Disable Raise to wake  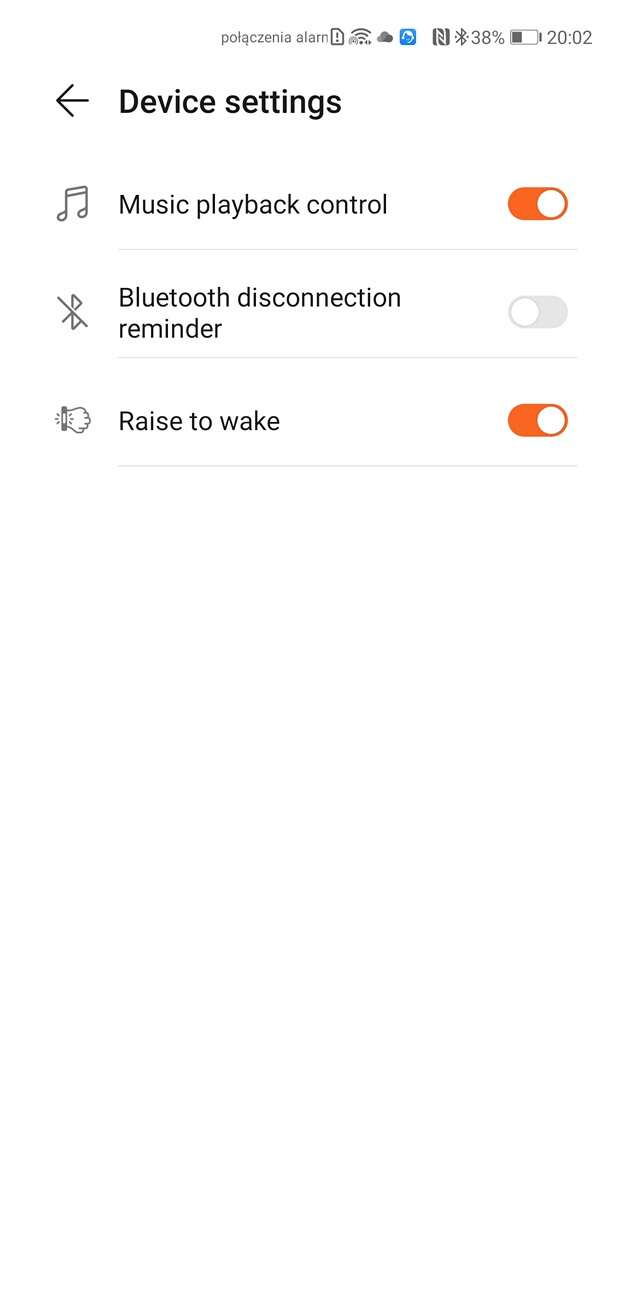coord(537,420)
